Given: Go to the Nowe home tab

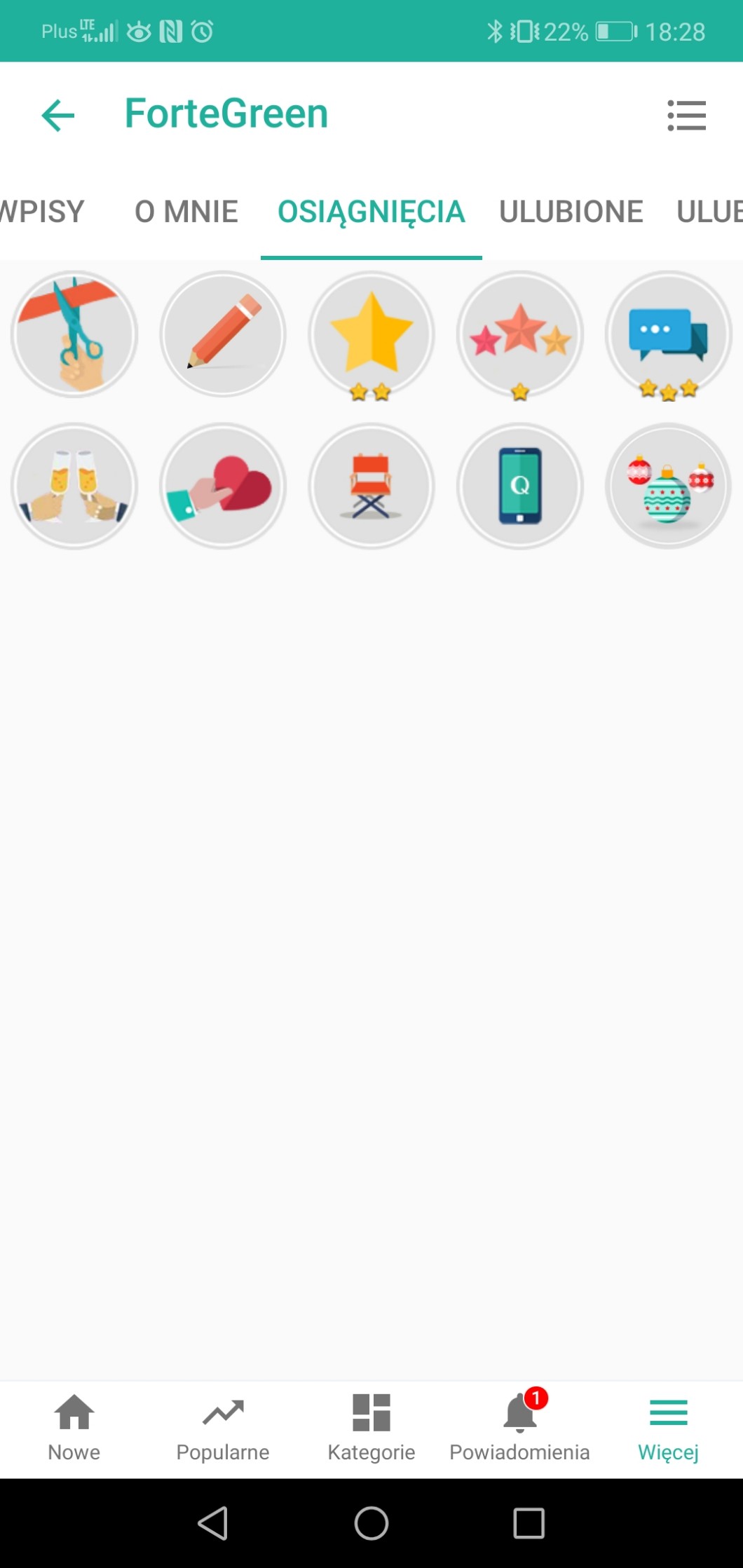Looking at the screenshot, I should click(74, 1428).
